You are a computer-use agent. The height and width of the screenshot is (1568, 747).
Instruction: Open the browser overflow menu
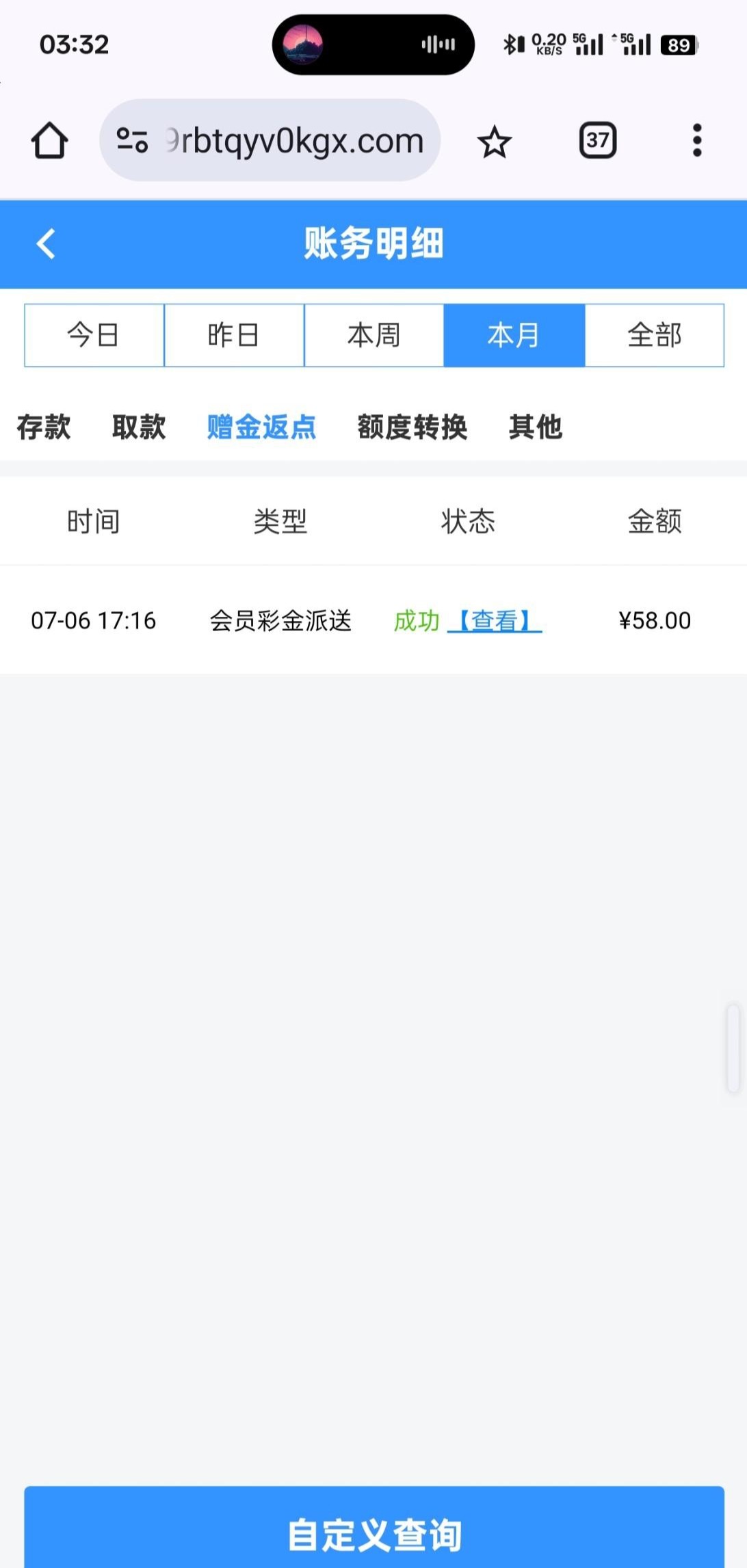tap(696, 141)
